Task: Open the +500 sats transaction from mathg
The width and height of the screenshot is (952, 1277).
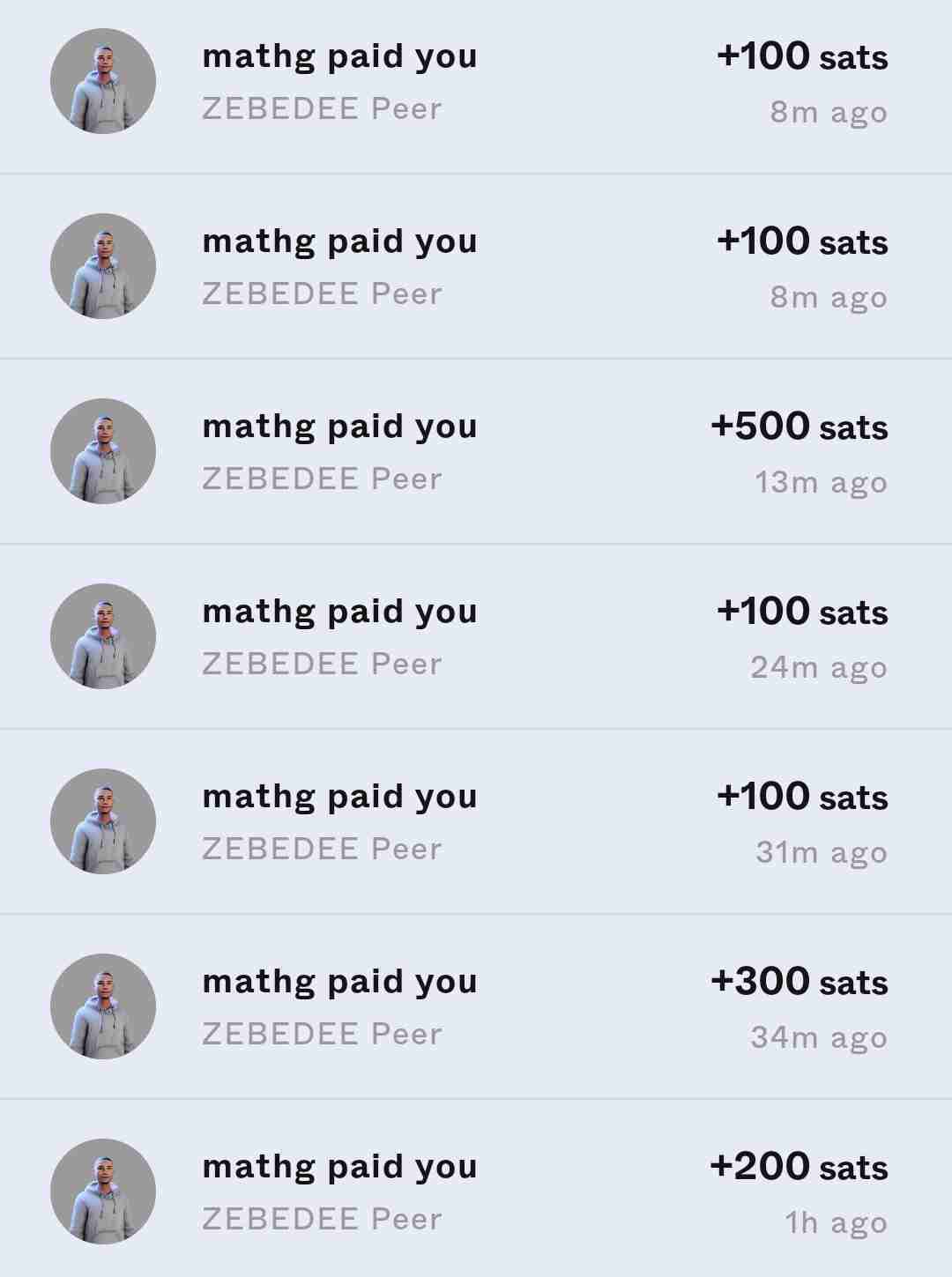Action: pos(476,451)
